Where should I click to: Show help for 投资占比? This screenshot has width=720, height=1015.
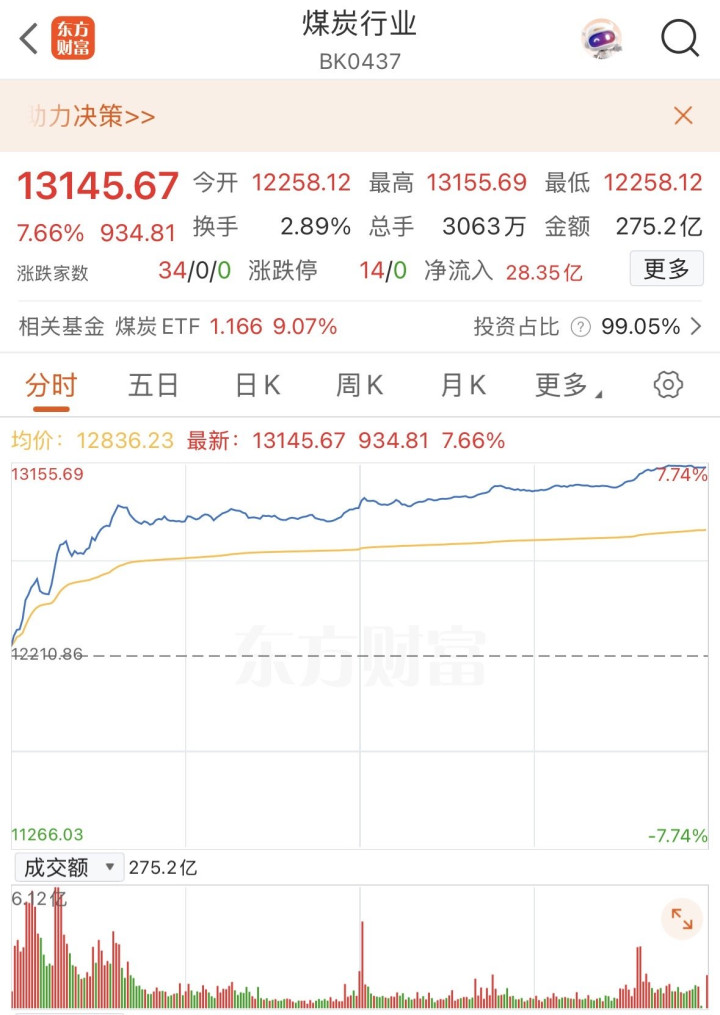click(x=580, y=327)
